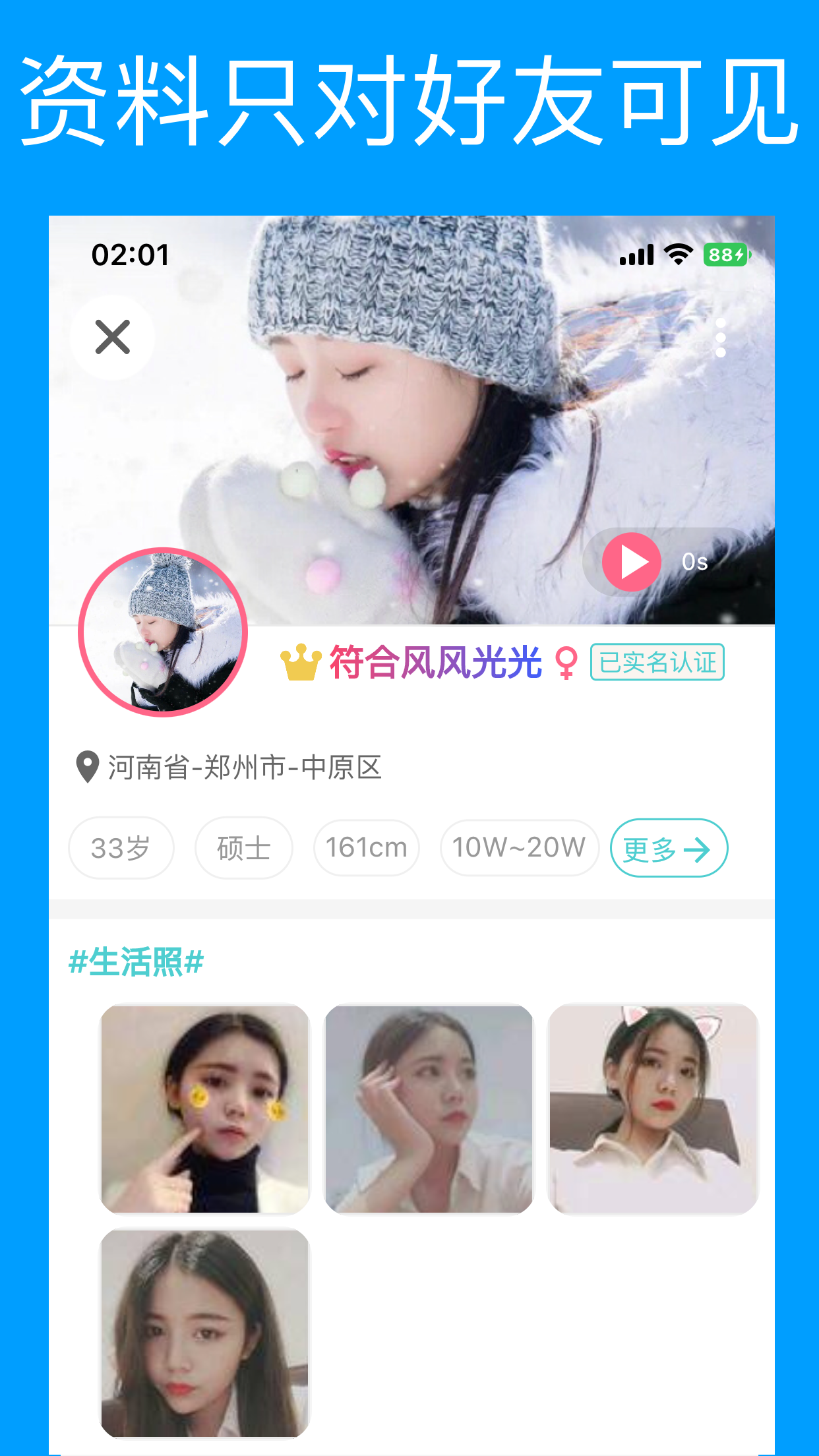Select the close X icon
The image size is (819, 1456).
click(112, 336)
